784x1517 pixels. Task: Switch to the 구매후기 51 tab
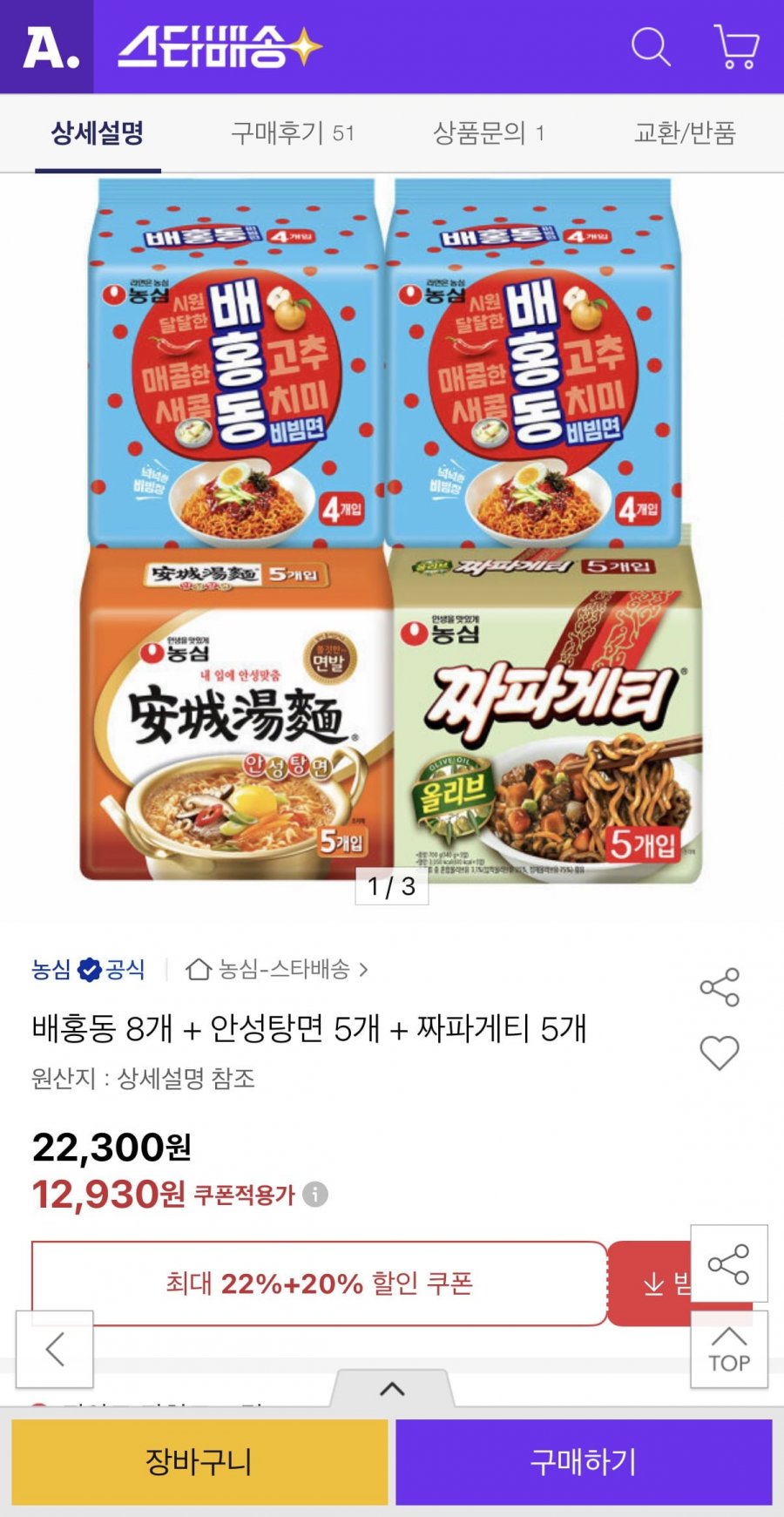click(291, 134)
